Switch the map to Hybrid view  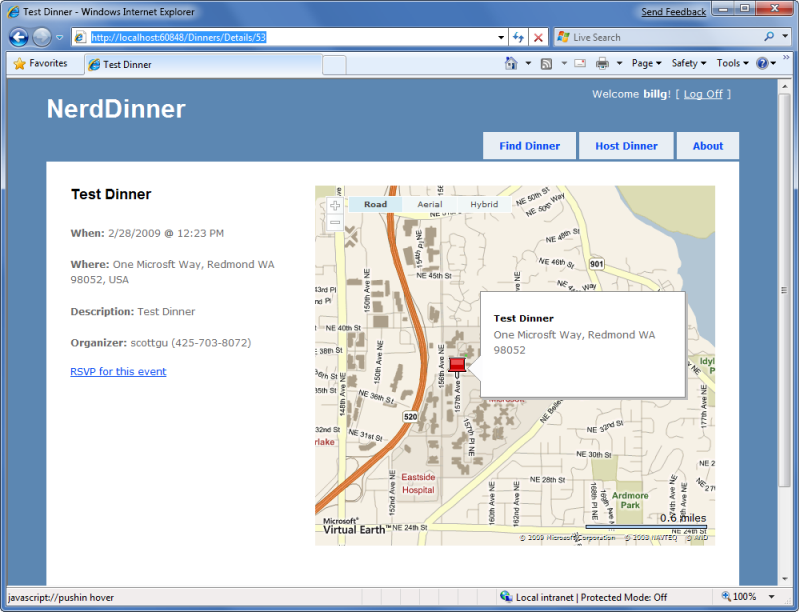coord(484,204)
